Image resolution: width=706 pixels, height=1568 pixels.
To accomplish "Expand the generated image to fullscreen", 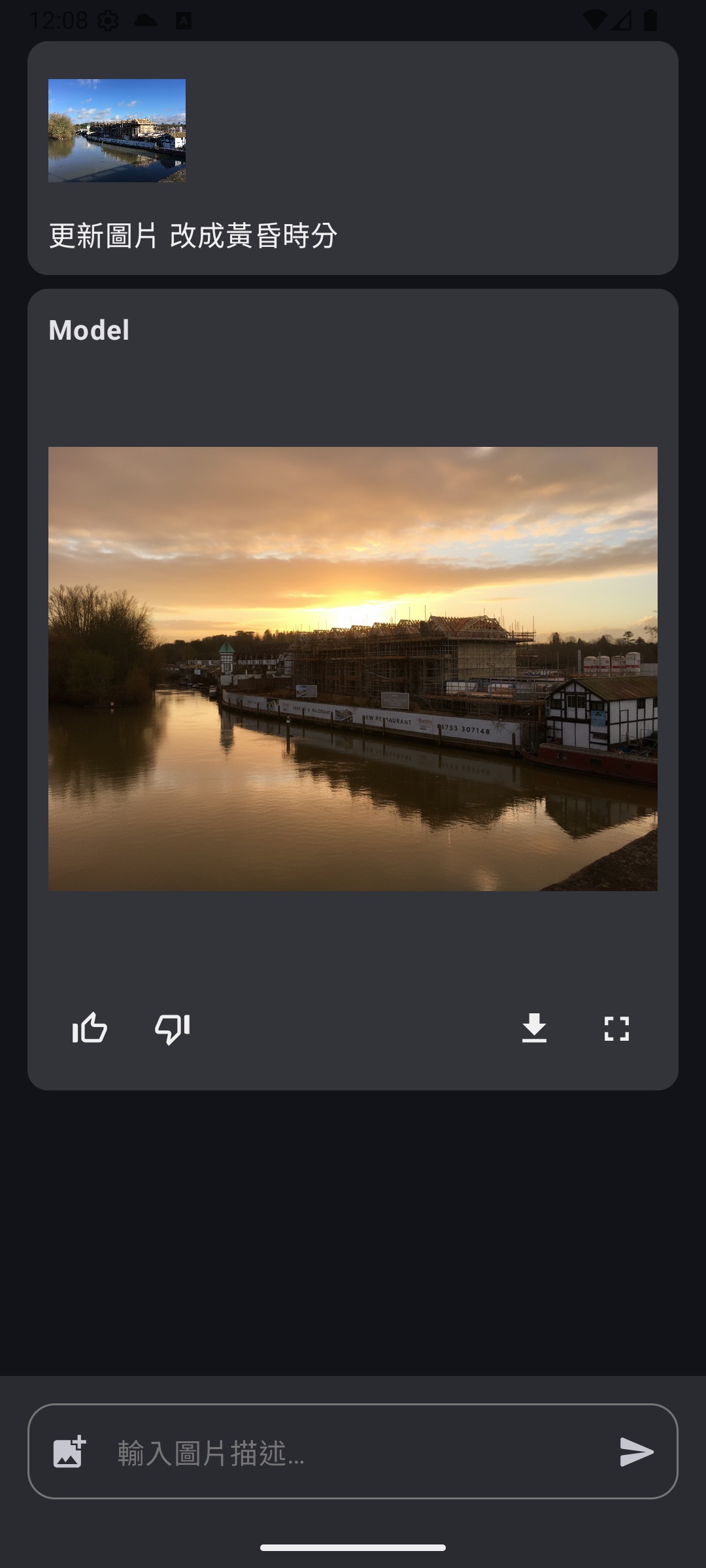I will pyautogui.click(x=617, y=1028).
